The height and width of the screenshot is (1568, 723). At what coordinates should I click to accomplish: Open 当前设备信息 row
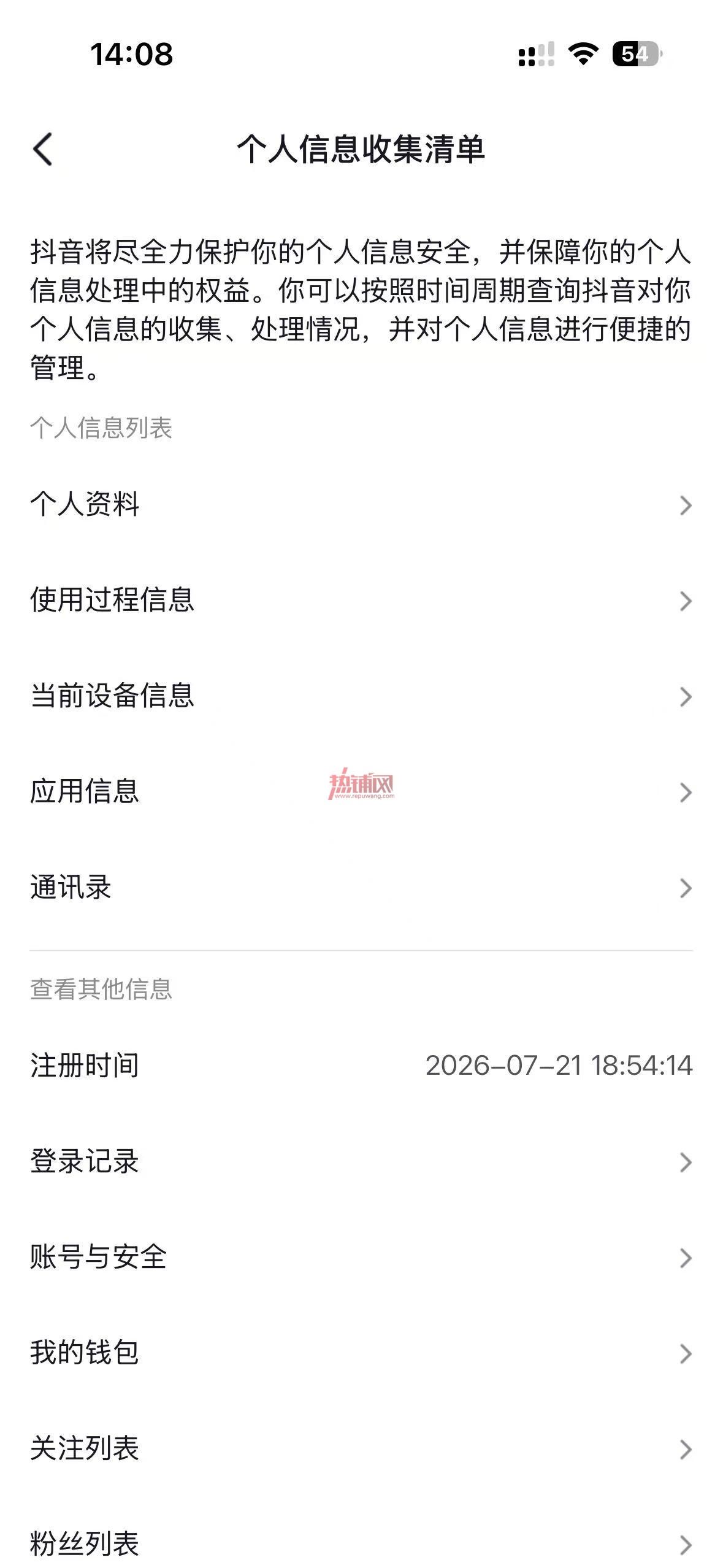tap(361, 696)
